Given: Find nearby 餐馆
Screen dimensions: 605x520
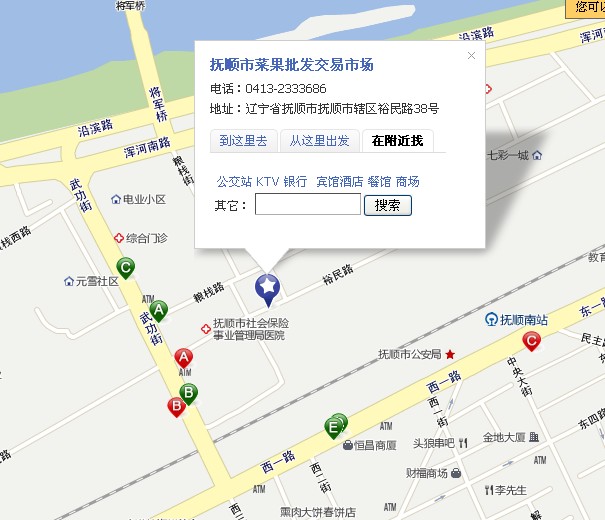Looking at the screenshot, I should click(379, 182).
